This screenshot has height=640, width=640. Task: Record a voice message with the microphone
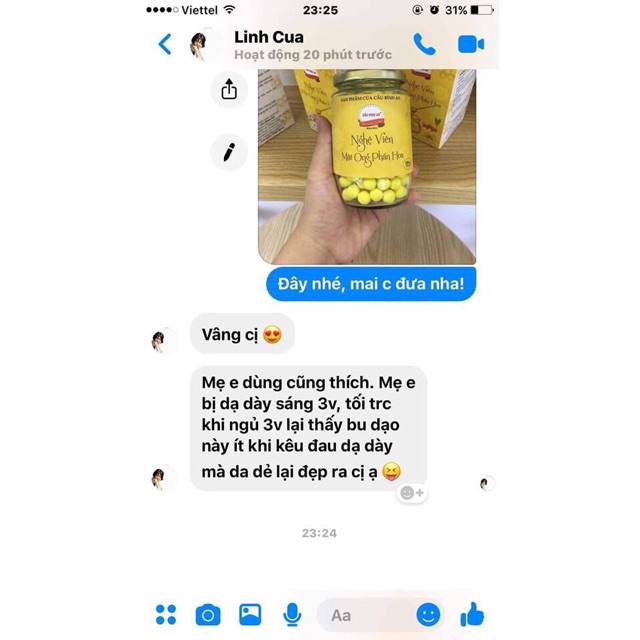click(x=292, y=614)
